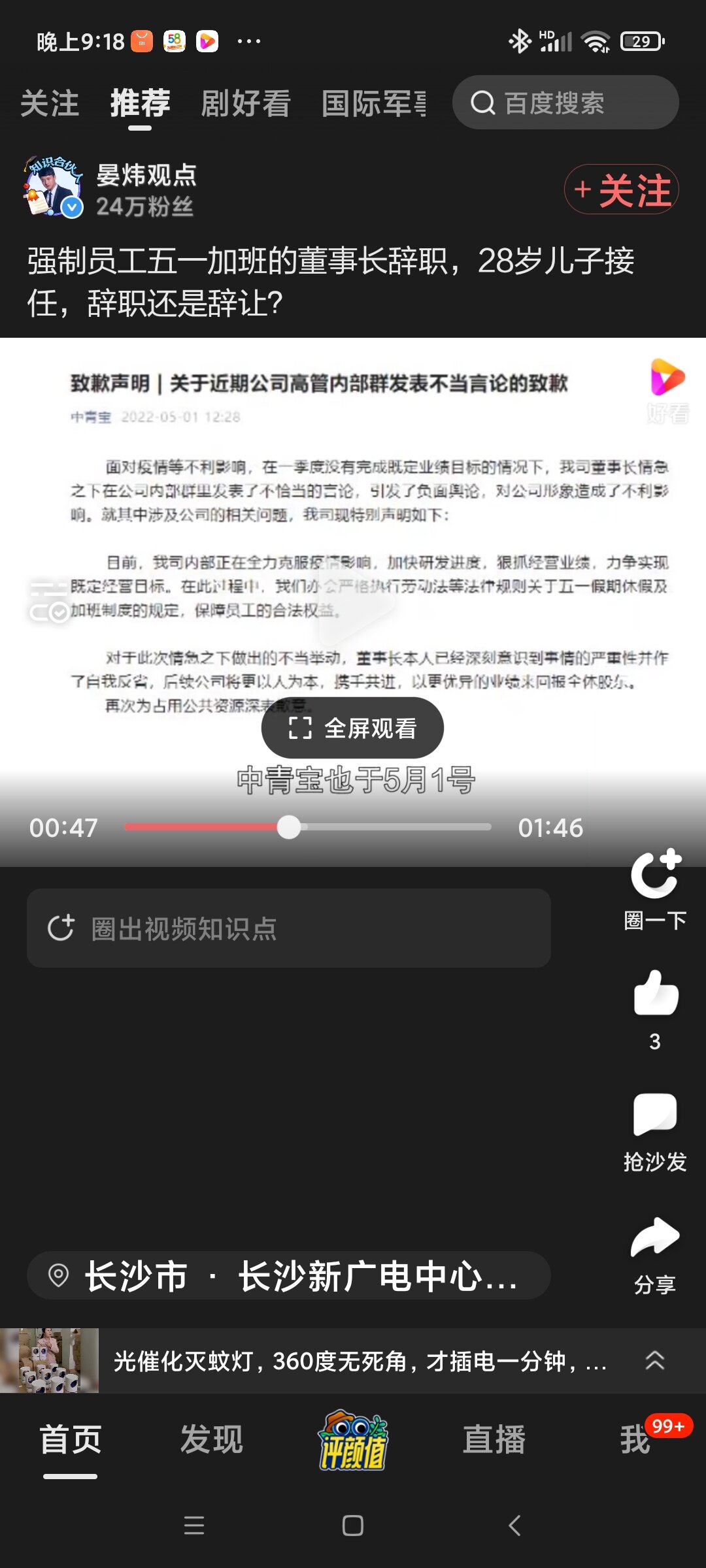Tap the video progress slider handle
Image resolution: width=706 pixels, height=1568 pixels.
[288, 827]
